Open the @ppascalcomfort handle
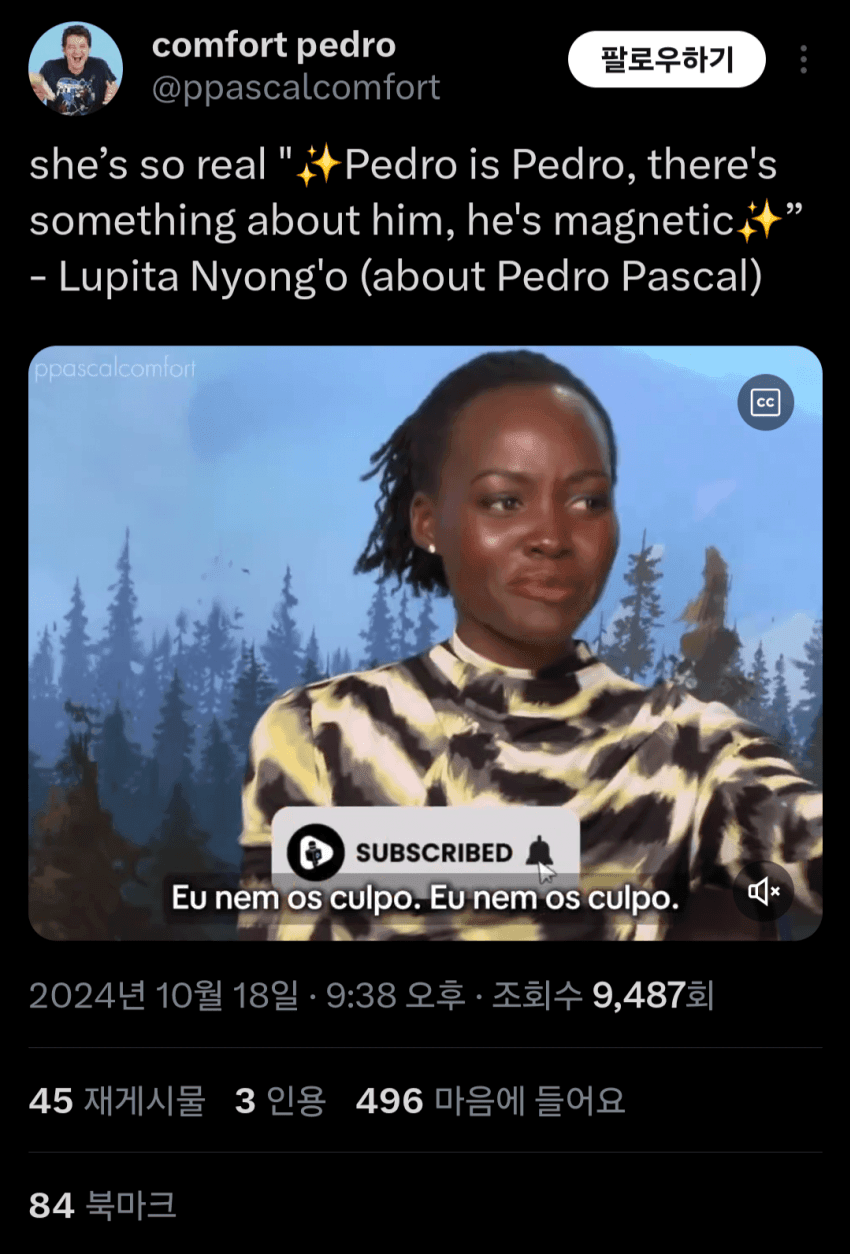This screenshot has width=850, height=1254. 296,88
